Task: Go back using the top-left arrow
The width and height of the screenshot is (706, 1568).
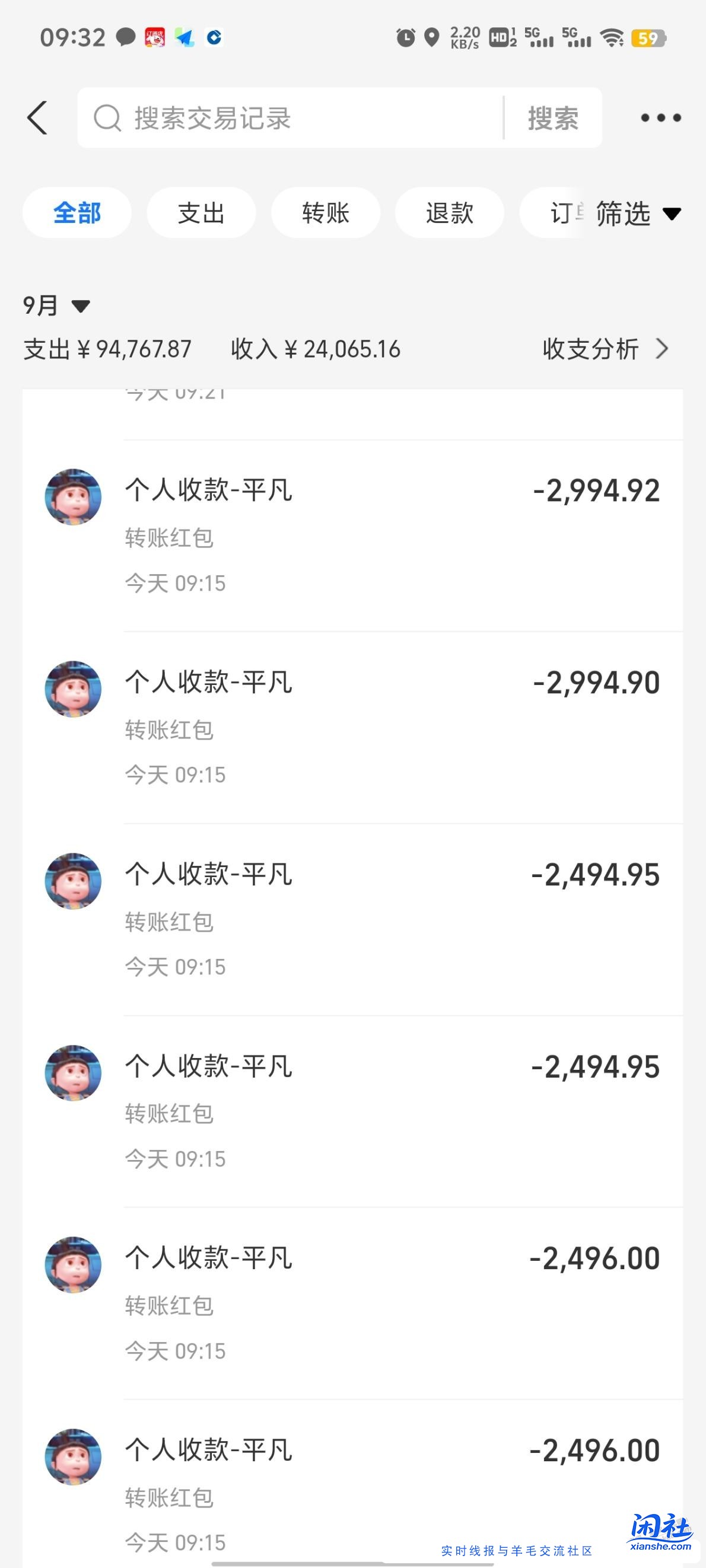Action: [x=37, y=117]
